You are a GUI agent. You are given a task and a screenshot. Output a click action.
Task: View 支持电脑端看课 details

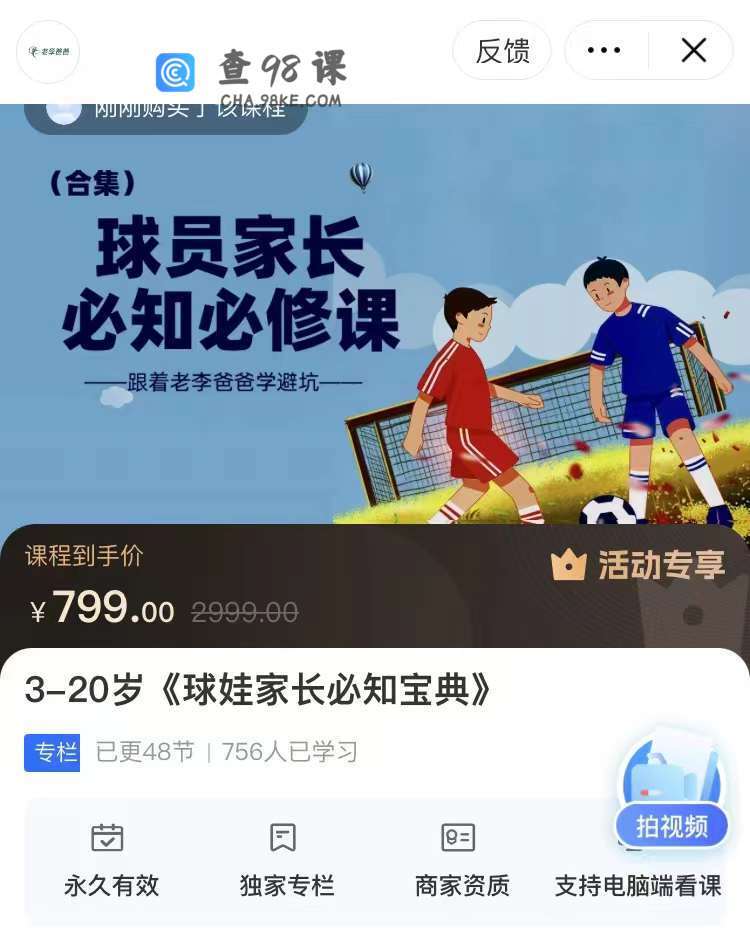(x=637, y=884)
